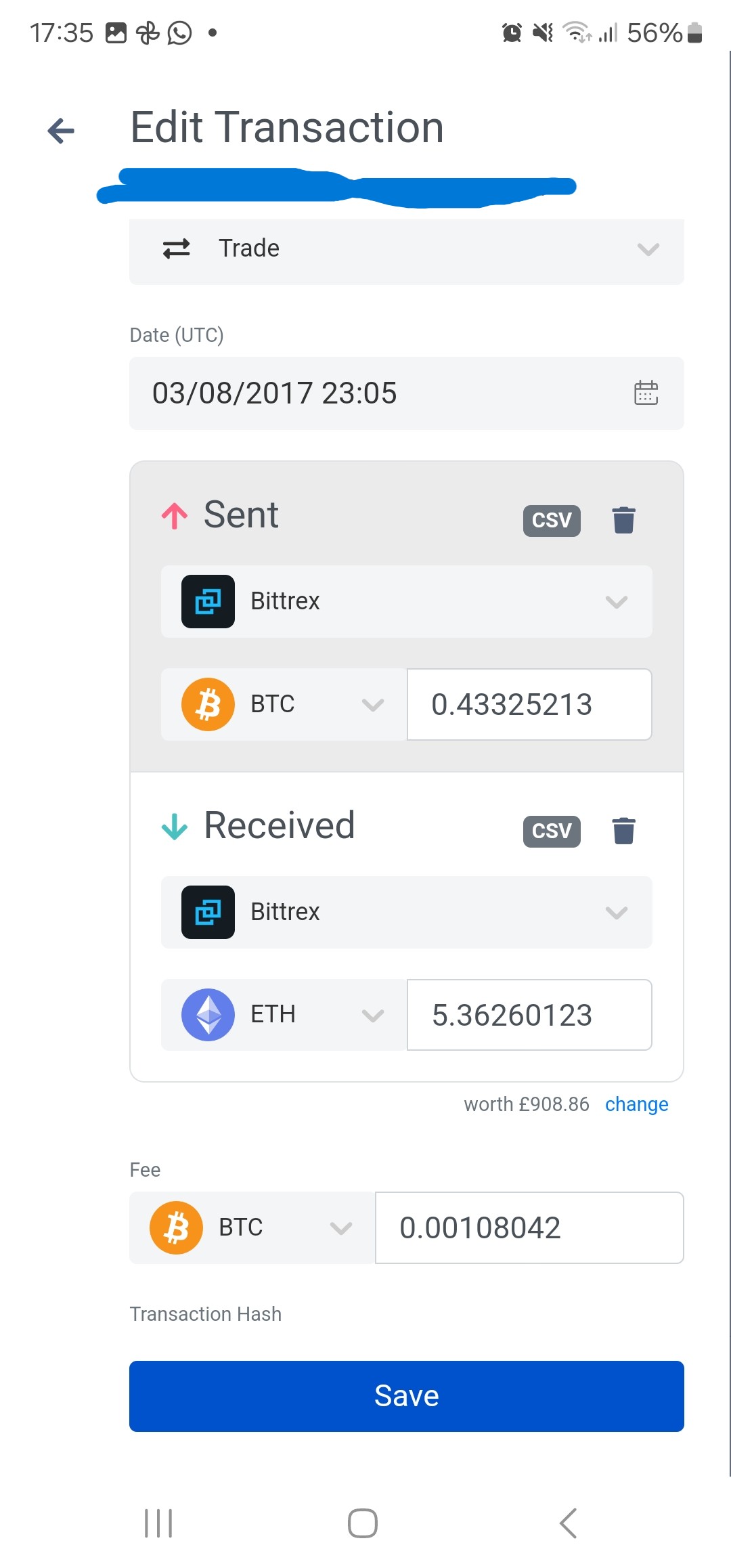Edit the Received amount 5.36260123
The height and width of the screenshot is (1568, 731).
click(x=529, y=1015)
